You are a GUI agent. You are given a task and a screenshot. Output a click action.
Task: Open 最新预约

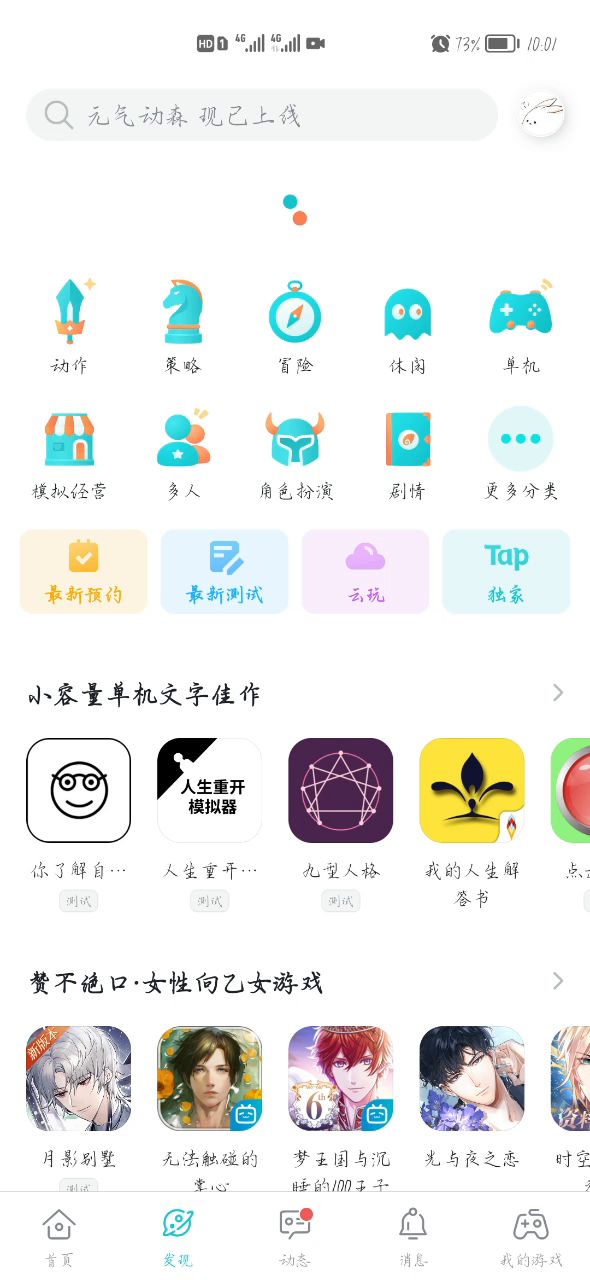coord(84,571)
